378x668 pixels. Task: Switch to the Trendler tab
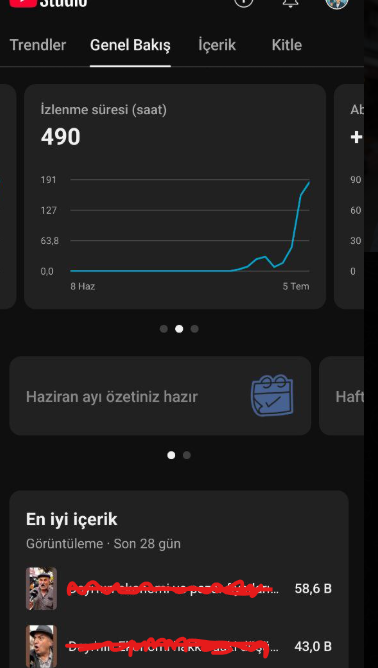tap(38, 45)
